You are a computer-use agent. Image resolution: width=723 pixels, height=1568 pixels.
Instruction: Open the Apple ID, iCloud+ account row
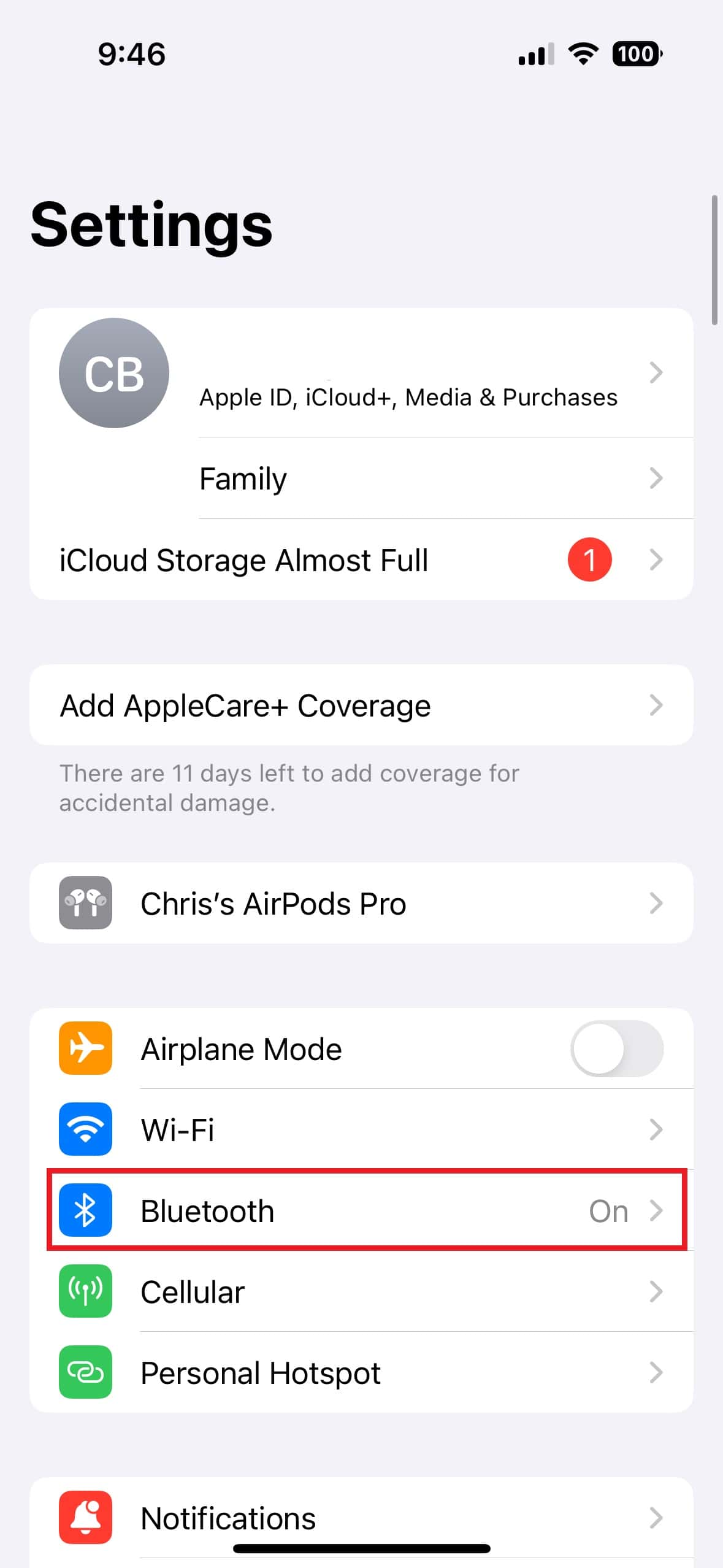click(407, 374)
